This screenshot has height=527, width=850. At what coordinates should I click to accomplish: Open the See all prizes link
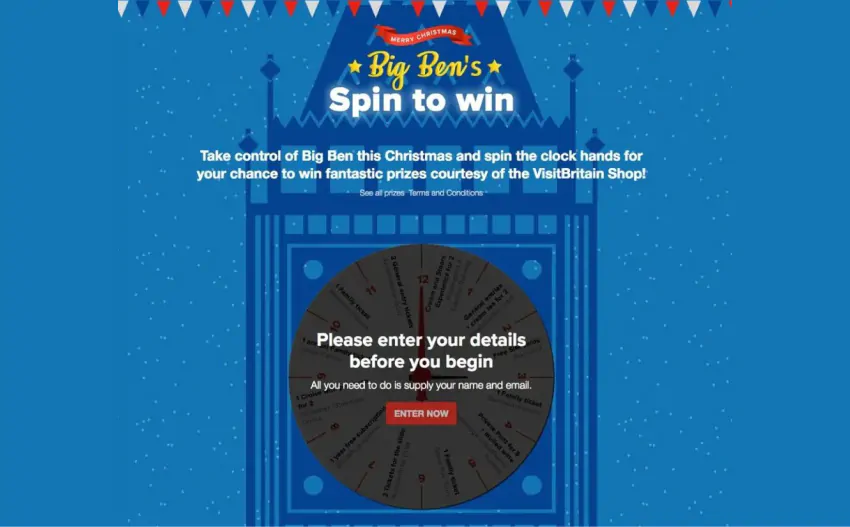click(x=382, y=192)
